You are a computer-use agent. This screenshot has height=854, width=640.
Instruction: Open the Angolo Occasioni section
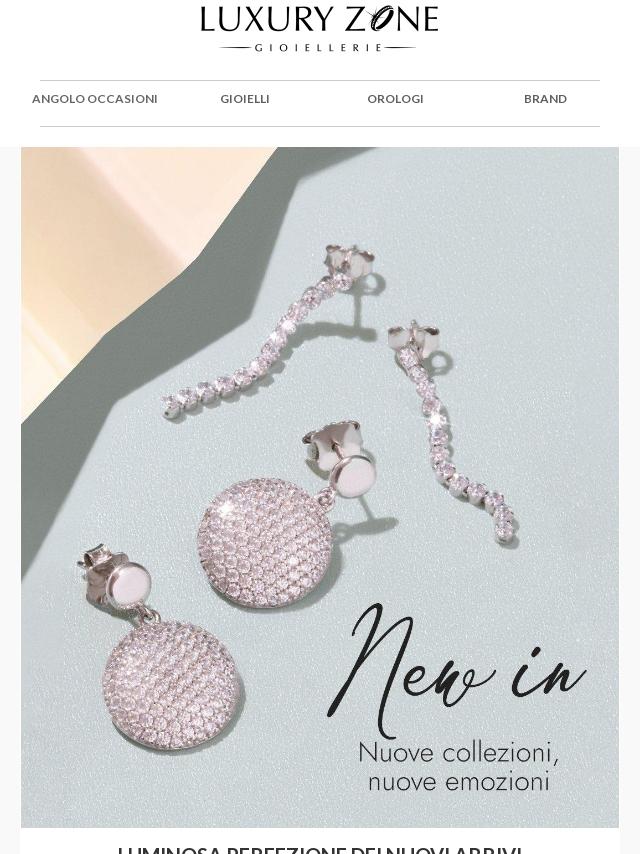click(95, 99)
